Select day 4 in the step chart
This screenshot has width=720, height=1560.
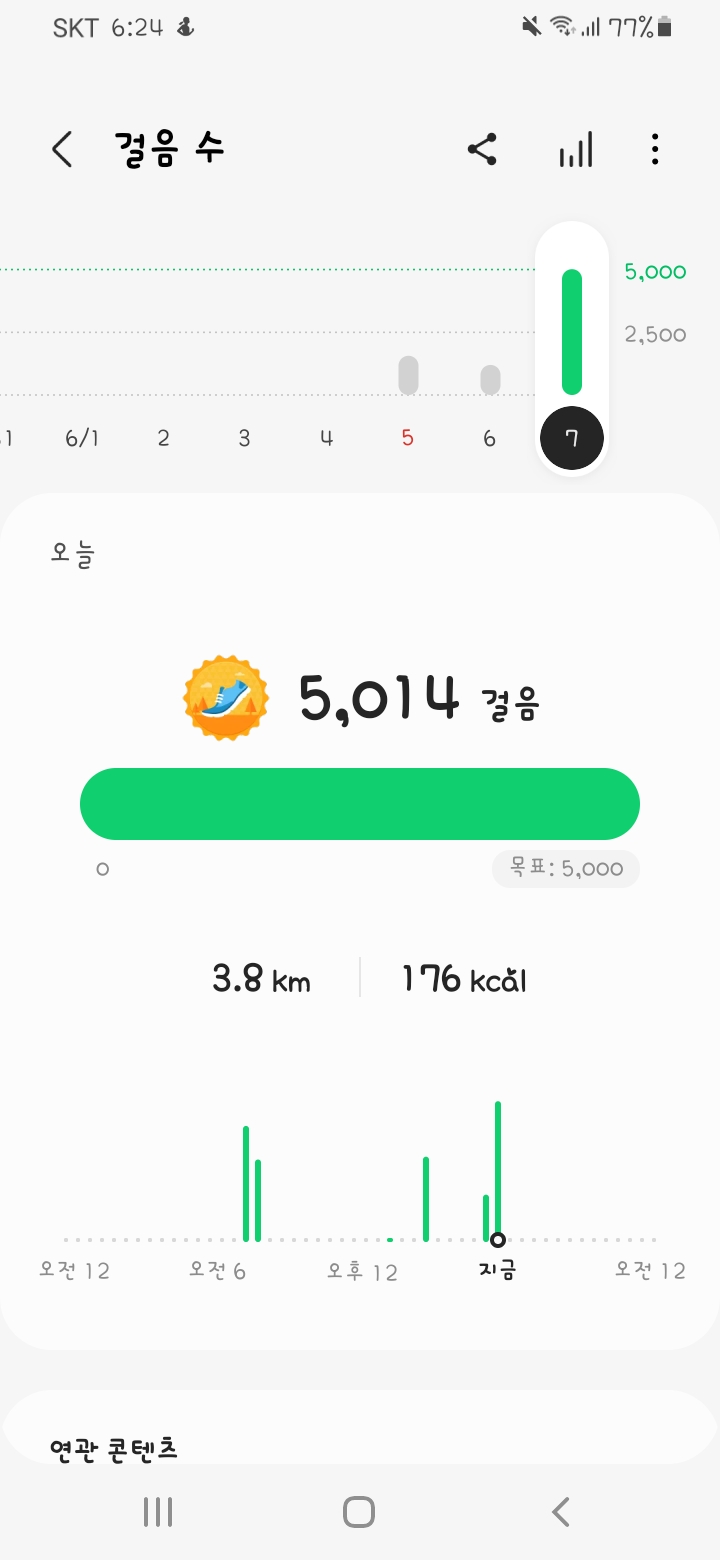326,438
